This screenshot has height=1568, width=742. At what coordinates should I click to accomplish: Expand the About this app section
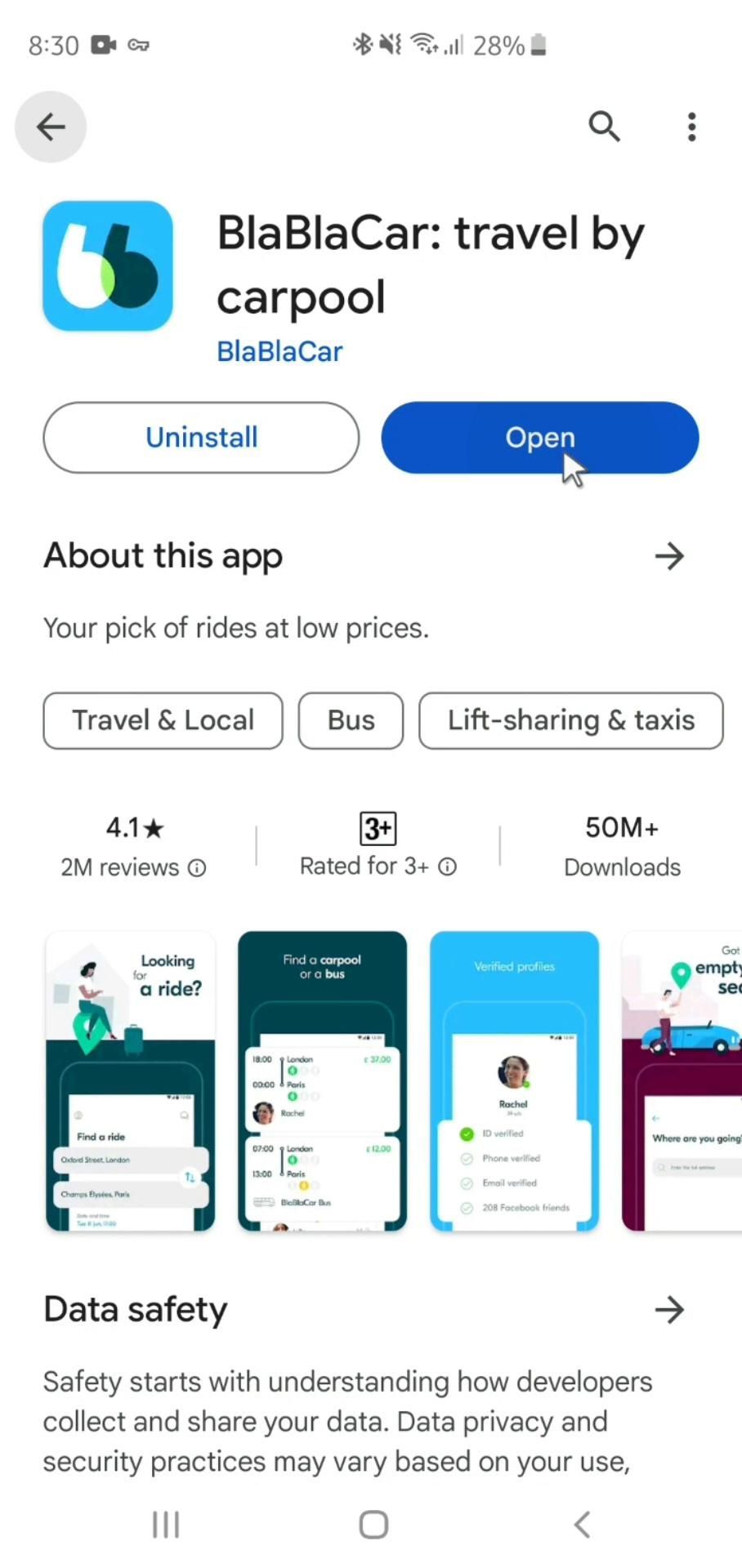pyautogui.click(x=669, y=556)
